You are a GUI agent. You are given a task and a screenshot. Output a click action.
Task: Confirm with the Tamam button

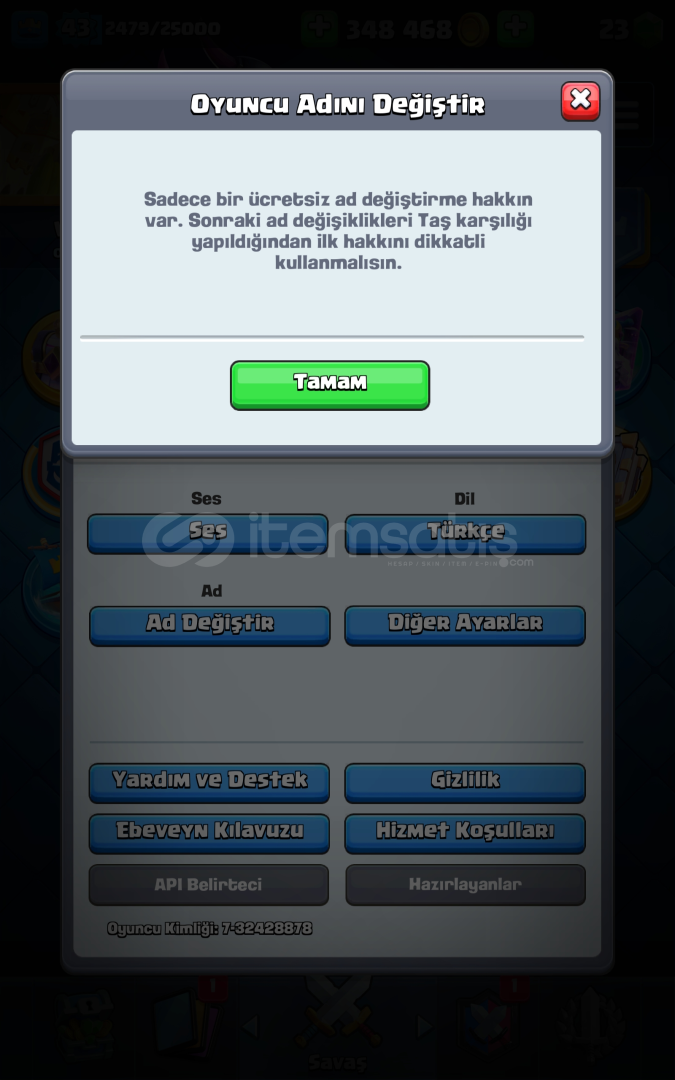click(x=329, y=384)
